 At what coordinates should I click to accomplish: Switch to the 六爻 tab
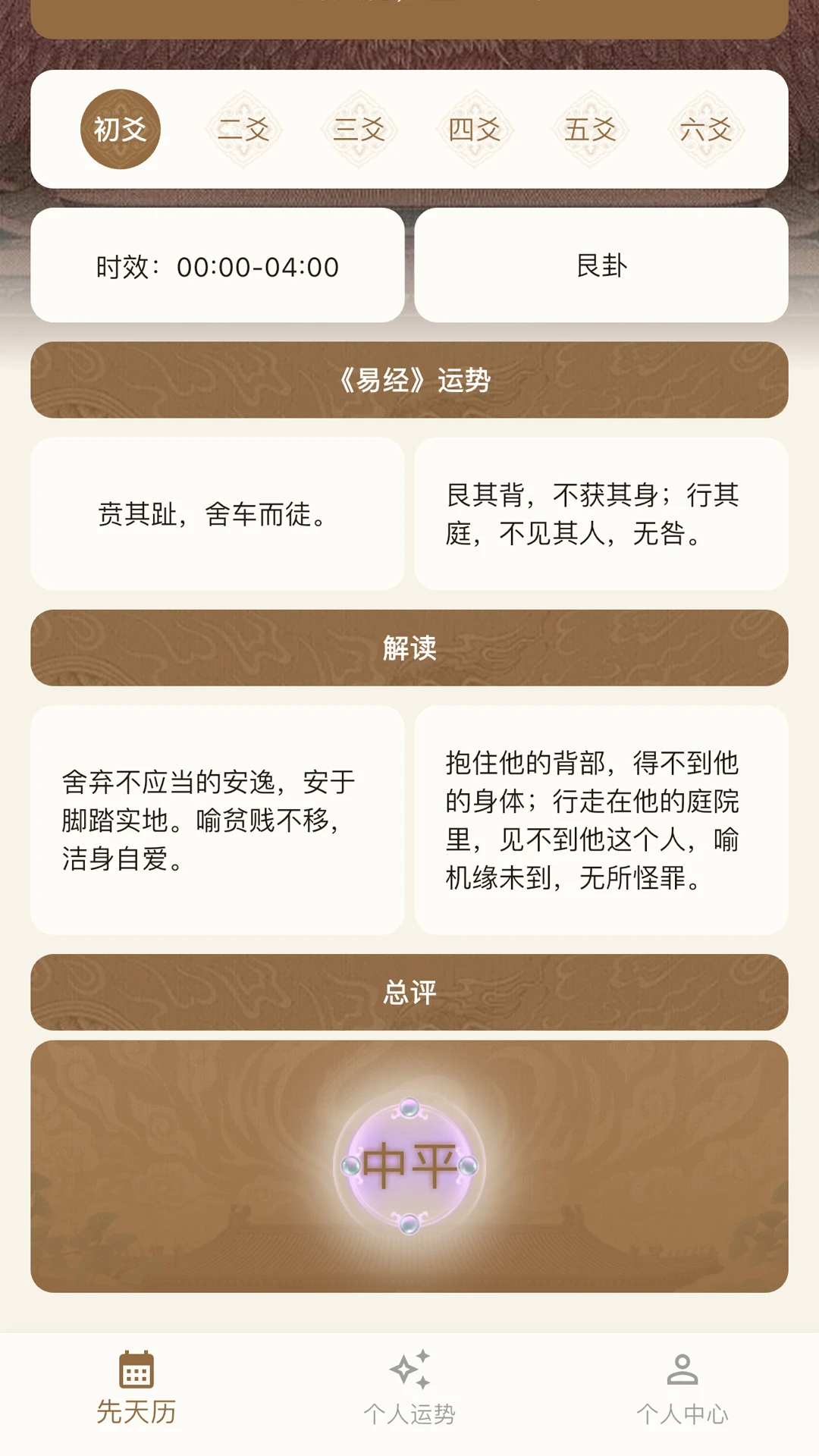(706, 130)
